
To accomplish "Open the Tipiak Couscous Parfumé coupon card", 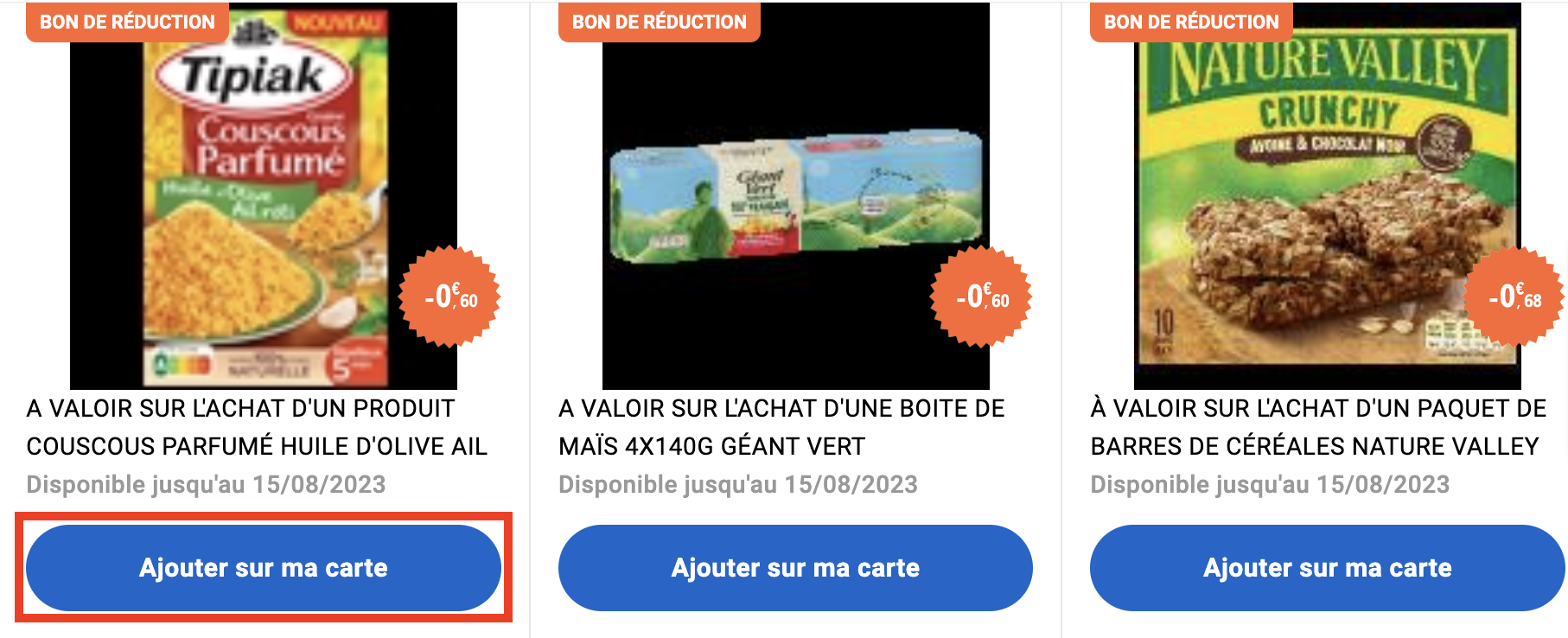I will tap(263, 197).
